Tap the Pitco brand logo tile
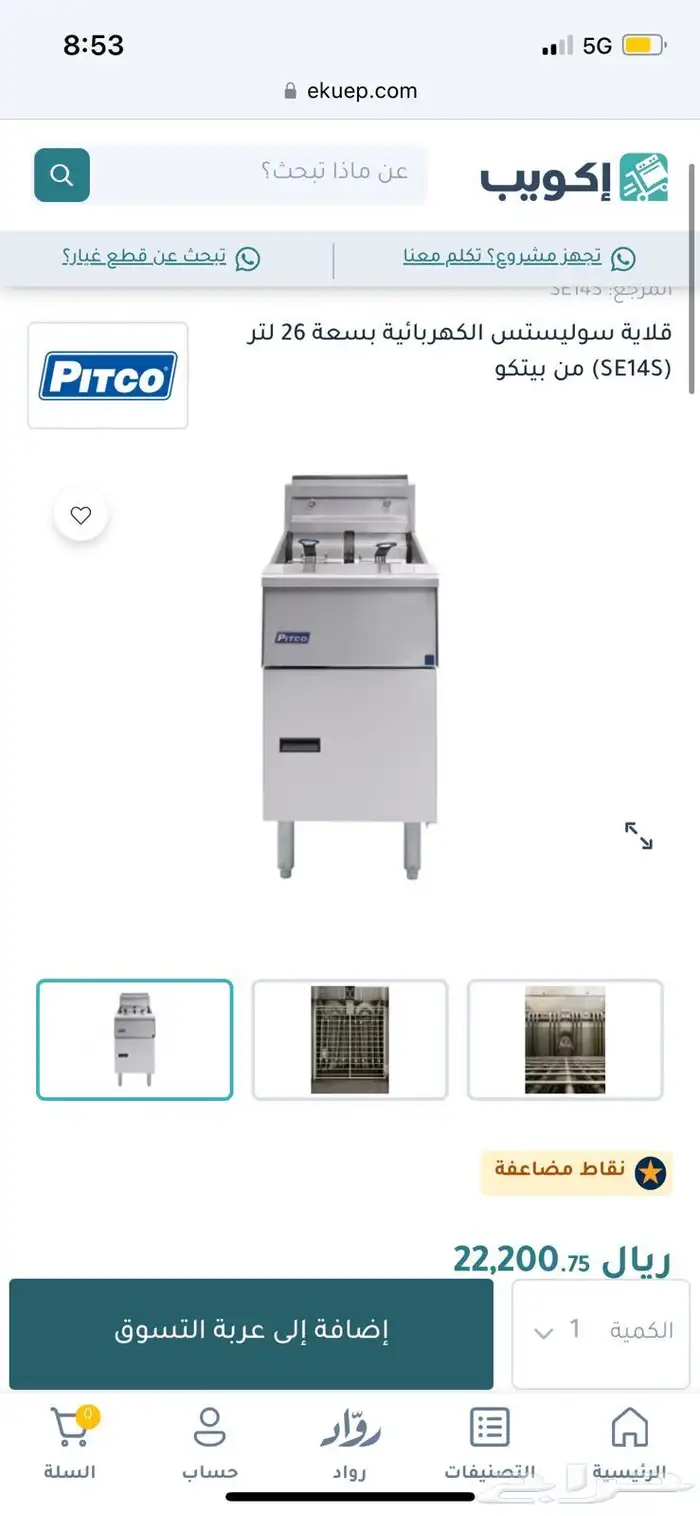 [x=108, y=375]
